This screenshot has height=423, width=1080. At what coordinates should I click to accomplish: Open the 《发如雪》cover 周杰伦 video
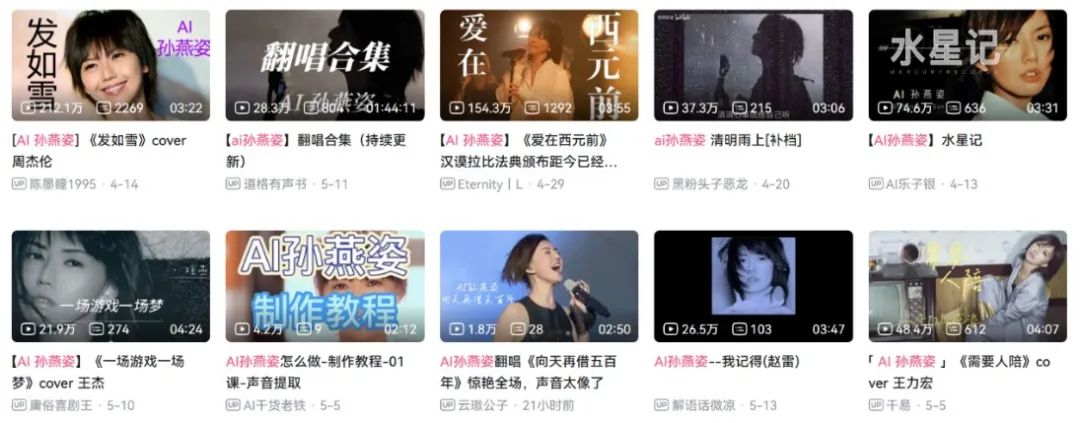pos(110,65)
